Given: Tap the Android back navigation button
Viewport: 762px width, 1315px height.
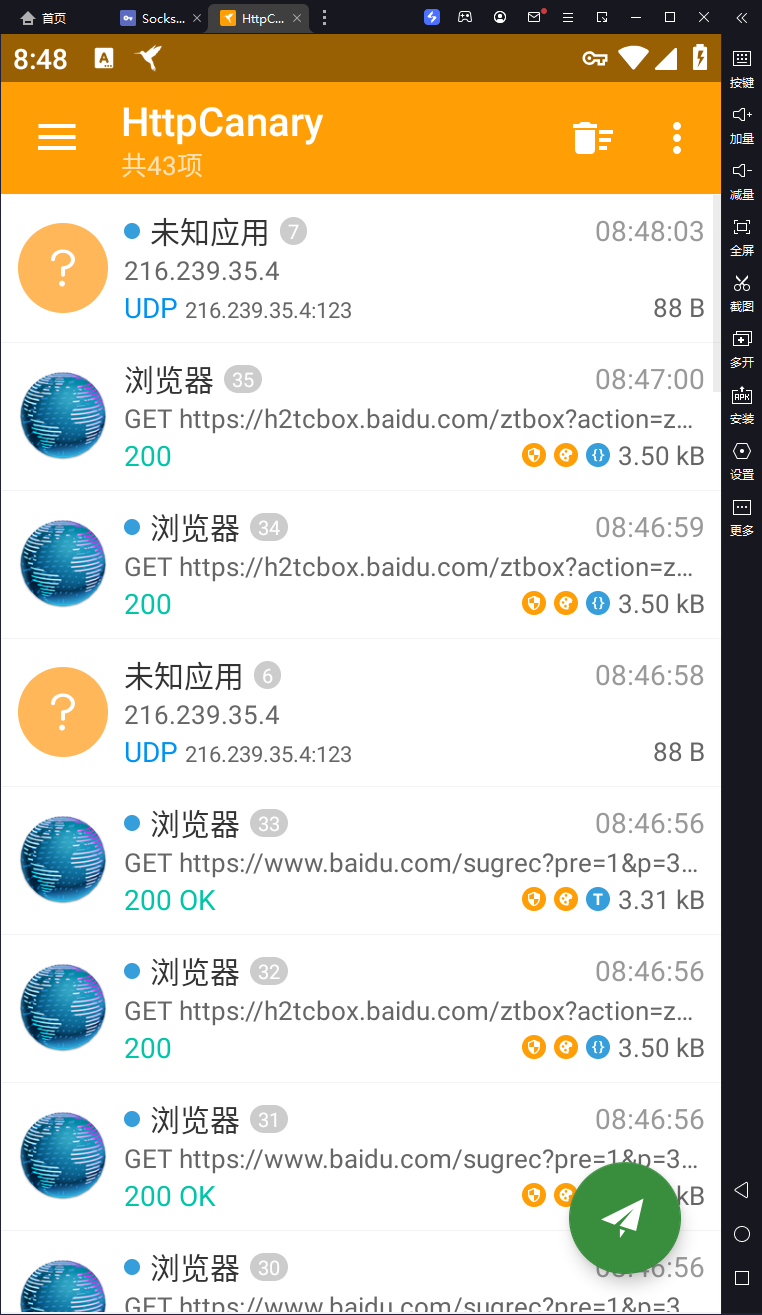Looking at the screenshot, I should coord(741,1190).
